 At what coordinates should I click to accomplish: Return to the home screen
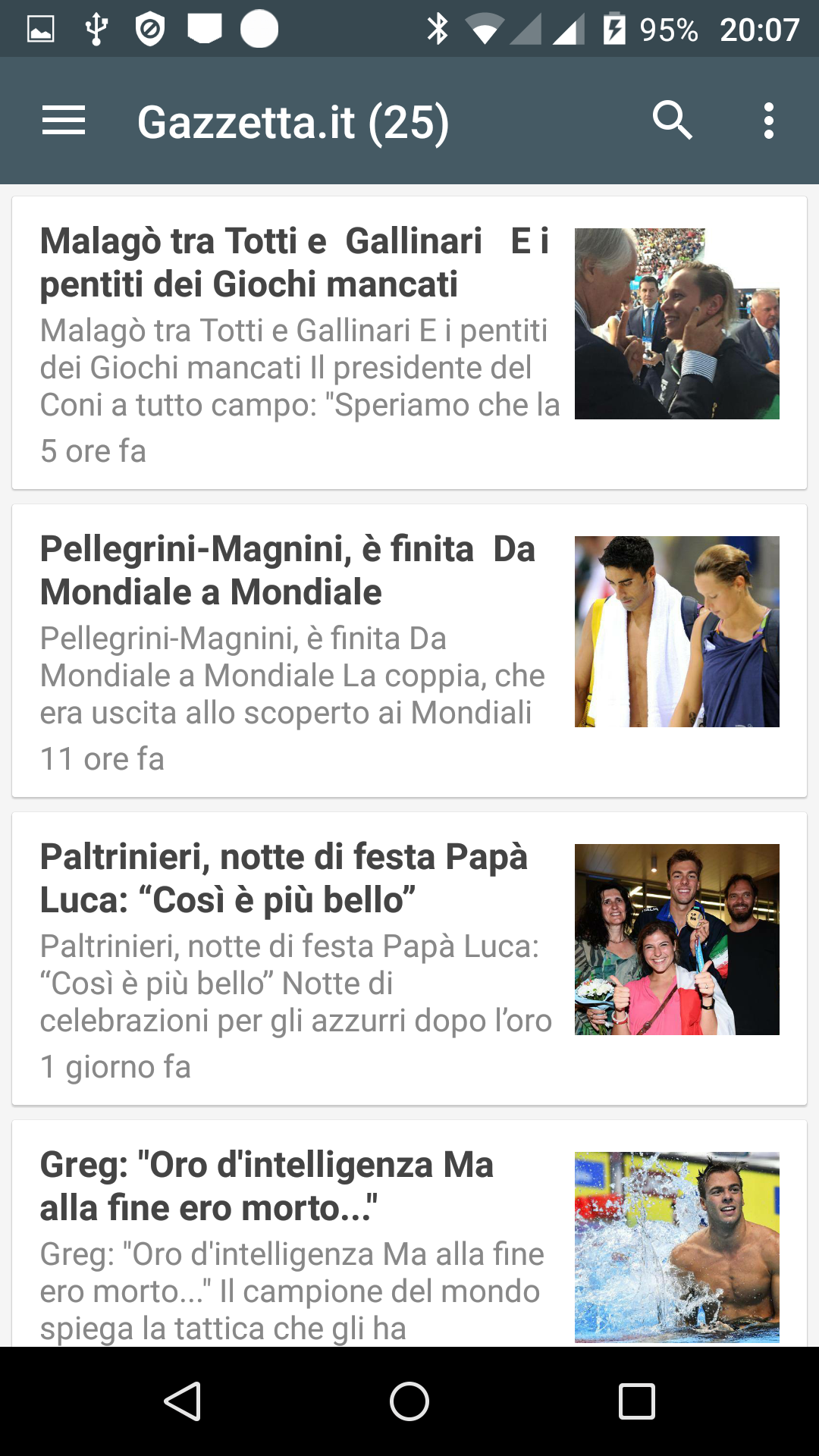click(409, 1401)
